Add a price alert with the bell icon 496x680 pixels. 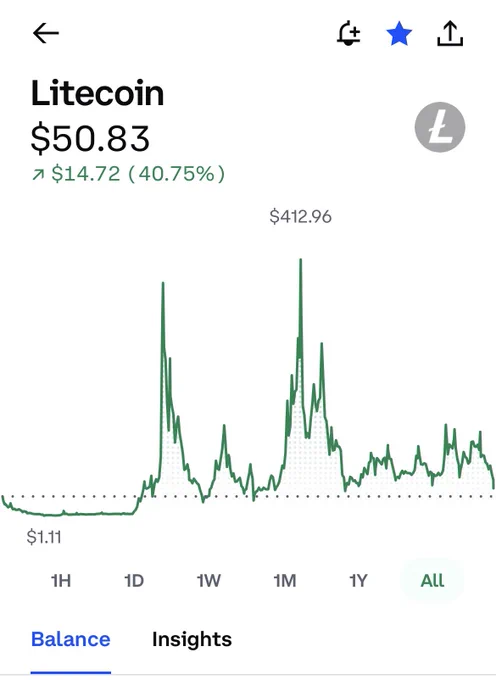(349, 34)
